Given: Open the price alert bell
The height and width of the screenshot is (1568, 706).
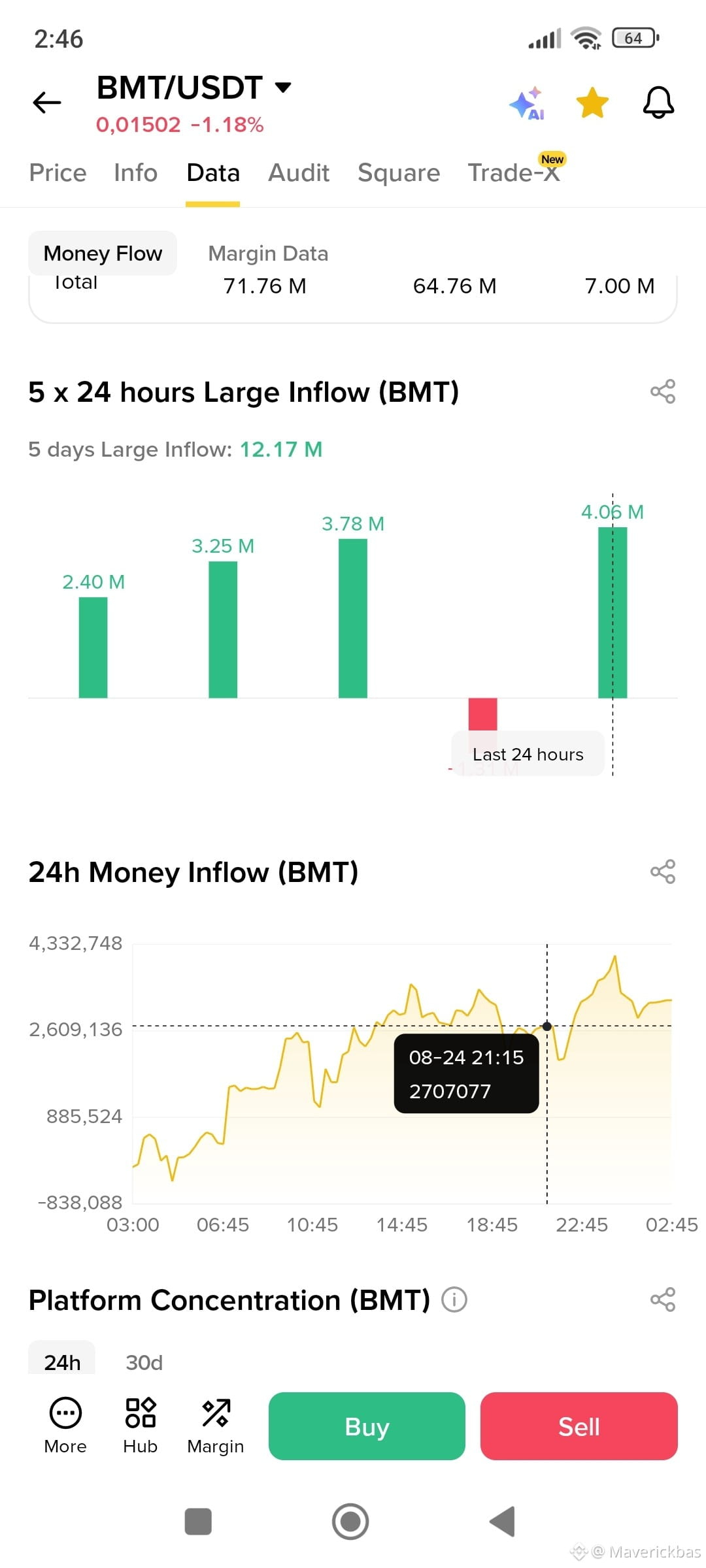Looking at the screenshot, I should tap(658, 103).
